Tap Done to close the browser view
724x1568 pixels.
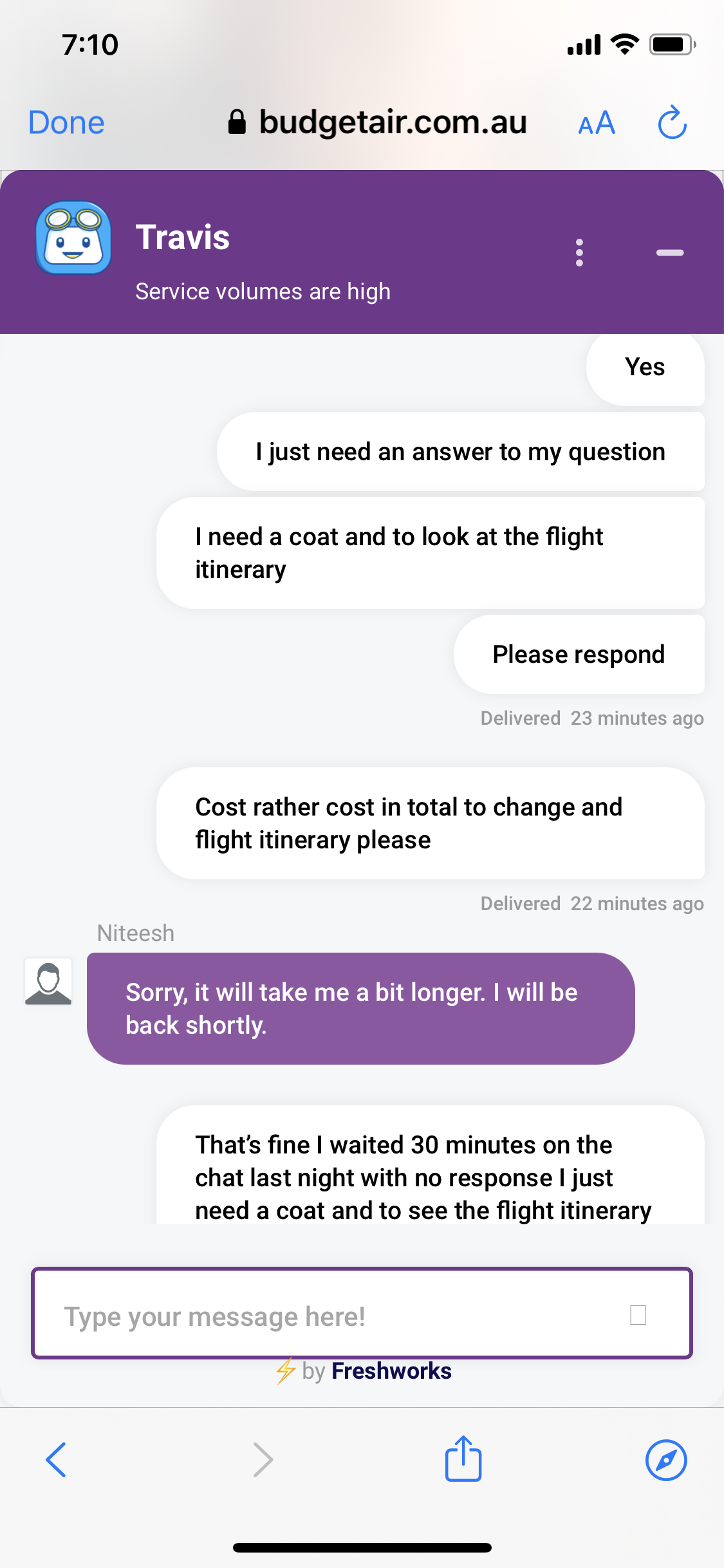point(66,122)
